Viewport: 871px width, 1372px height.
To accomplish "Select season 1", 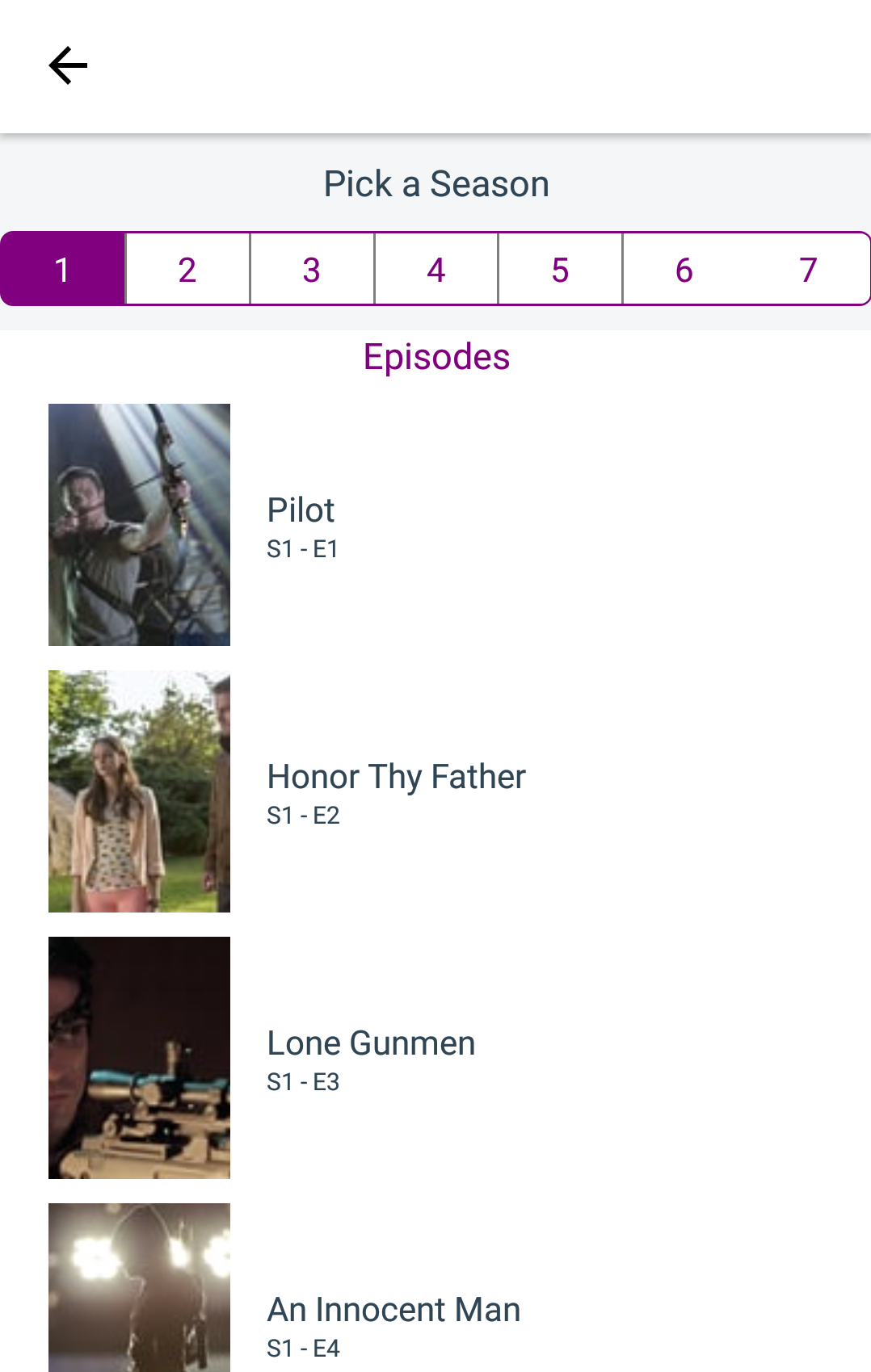I will [x=63, y=270].
